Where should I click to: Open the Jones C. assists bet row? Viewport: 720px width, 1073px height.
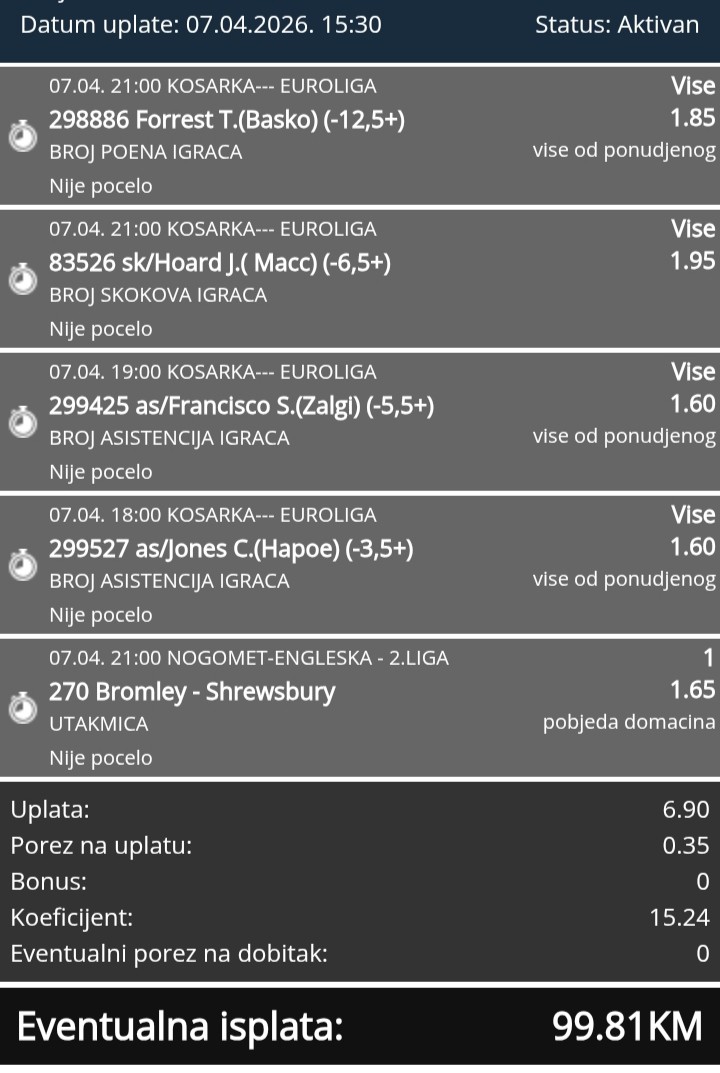pos(360,564)
